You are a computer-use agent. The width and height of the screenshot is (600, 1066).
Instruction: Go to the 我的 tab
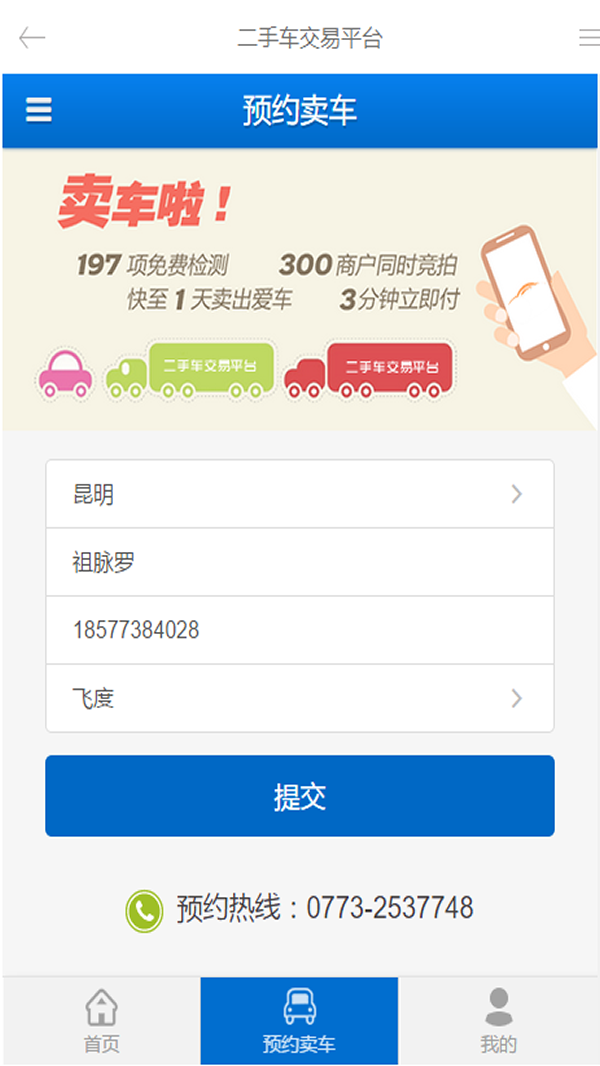[x=498, y=1021]
